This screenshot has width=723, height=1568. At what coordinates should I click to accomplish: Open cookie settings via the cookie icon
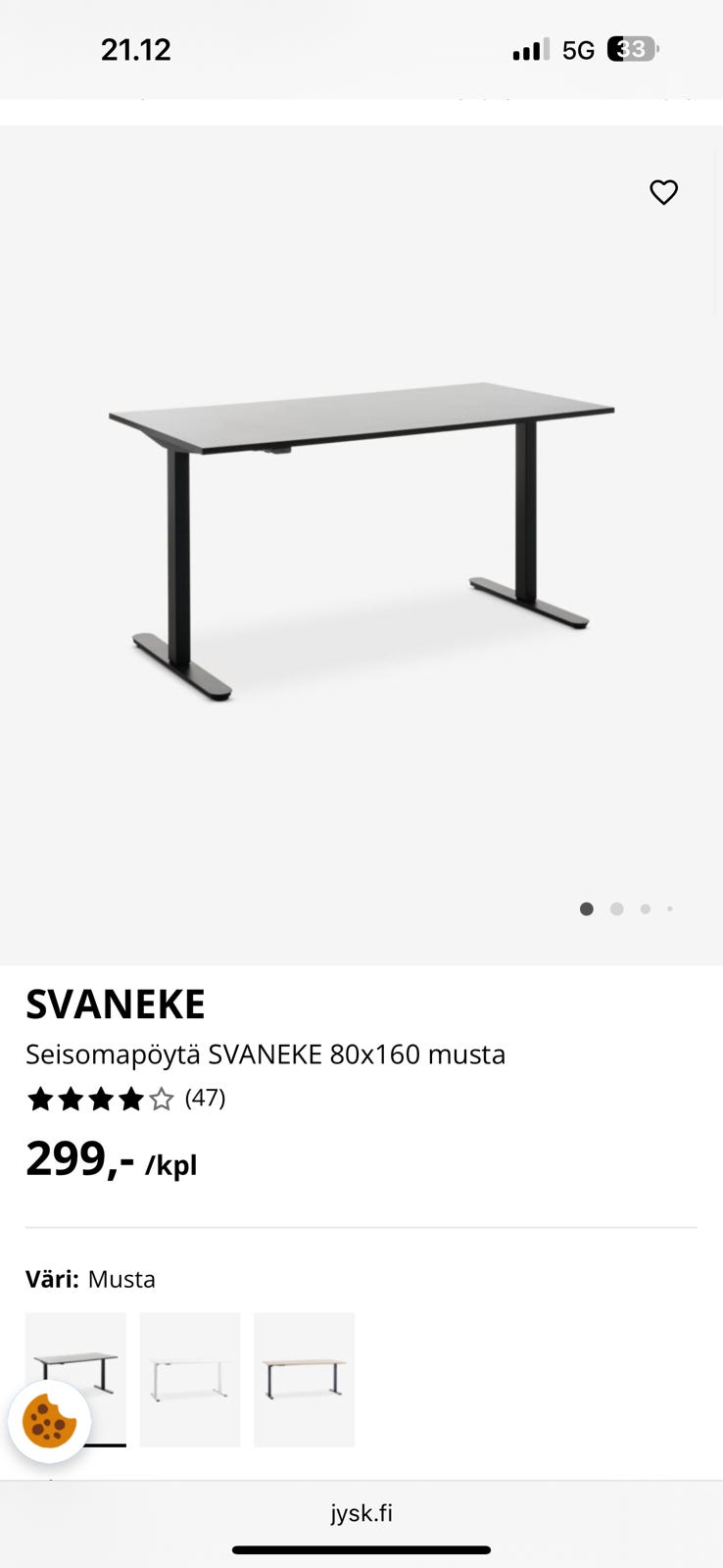[49, 1421]
